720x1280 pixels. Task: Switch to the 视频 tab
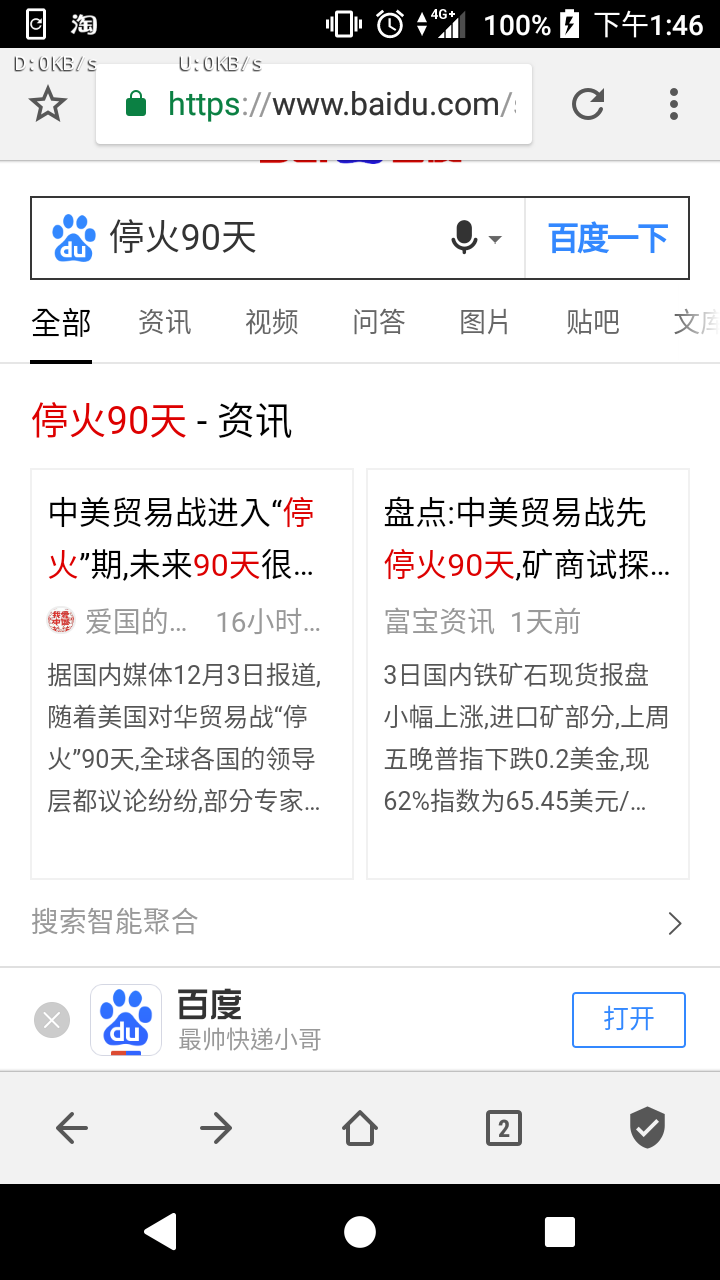click(272, 322)
